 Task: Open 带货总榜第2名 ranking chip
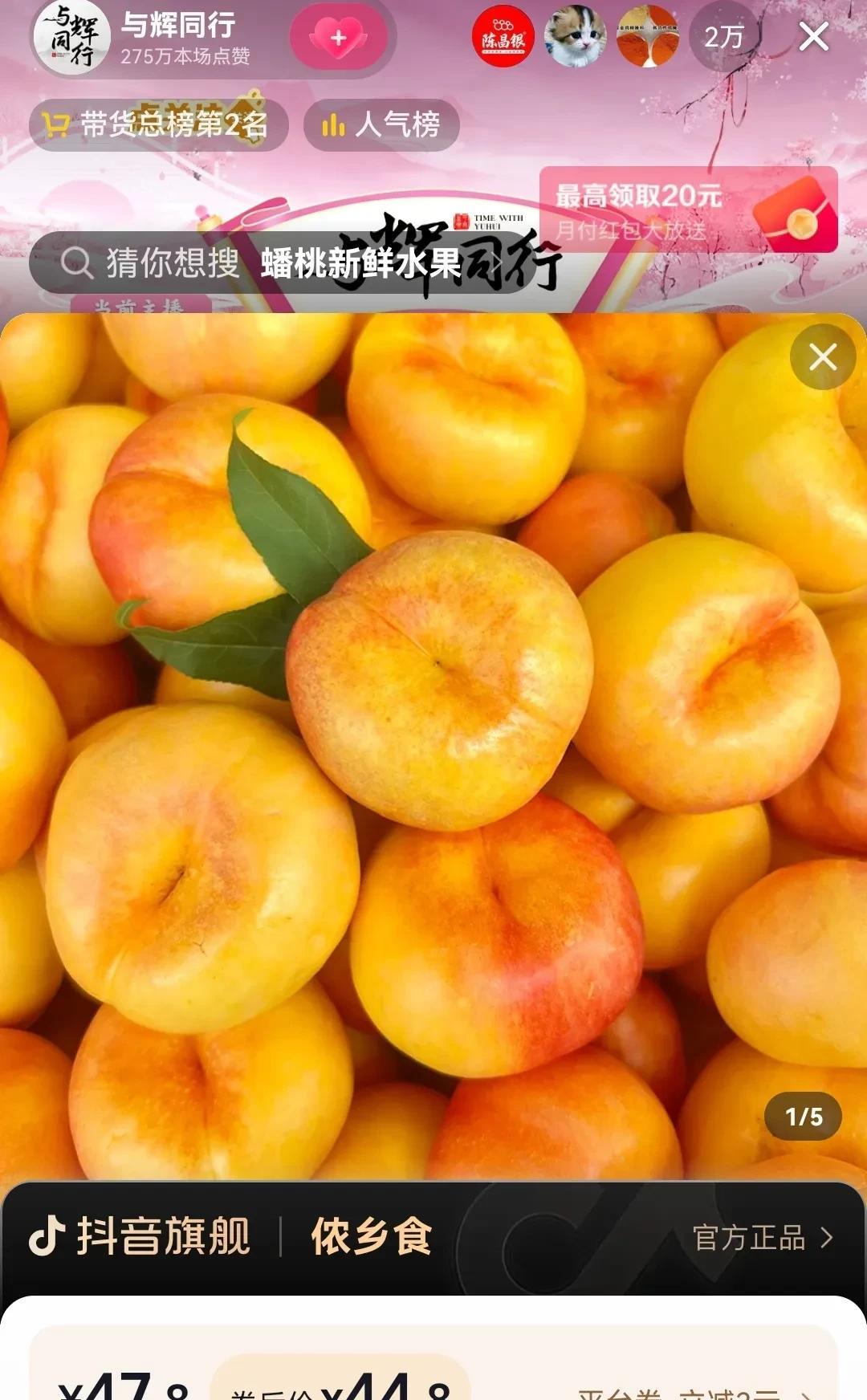[158, 125]
